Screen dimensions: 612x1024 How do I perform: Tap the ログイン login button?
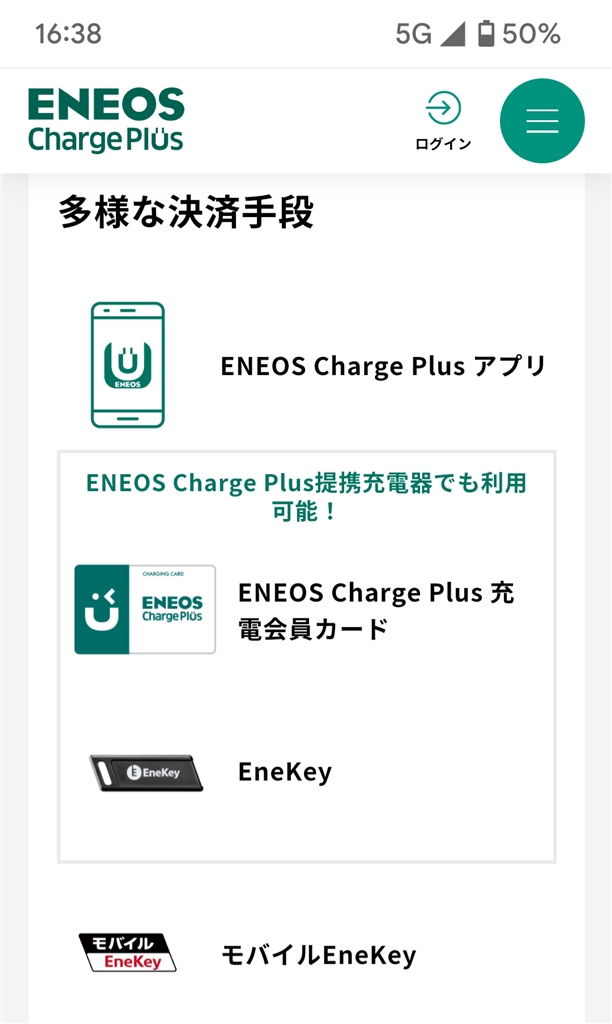[443, 120]
